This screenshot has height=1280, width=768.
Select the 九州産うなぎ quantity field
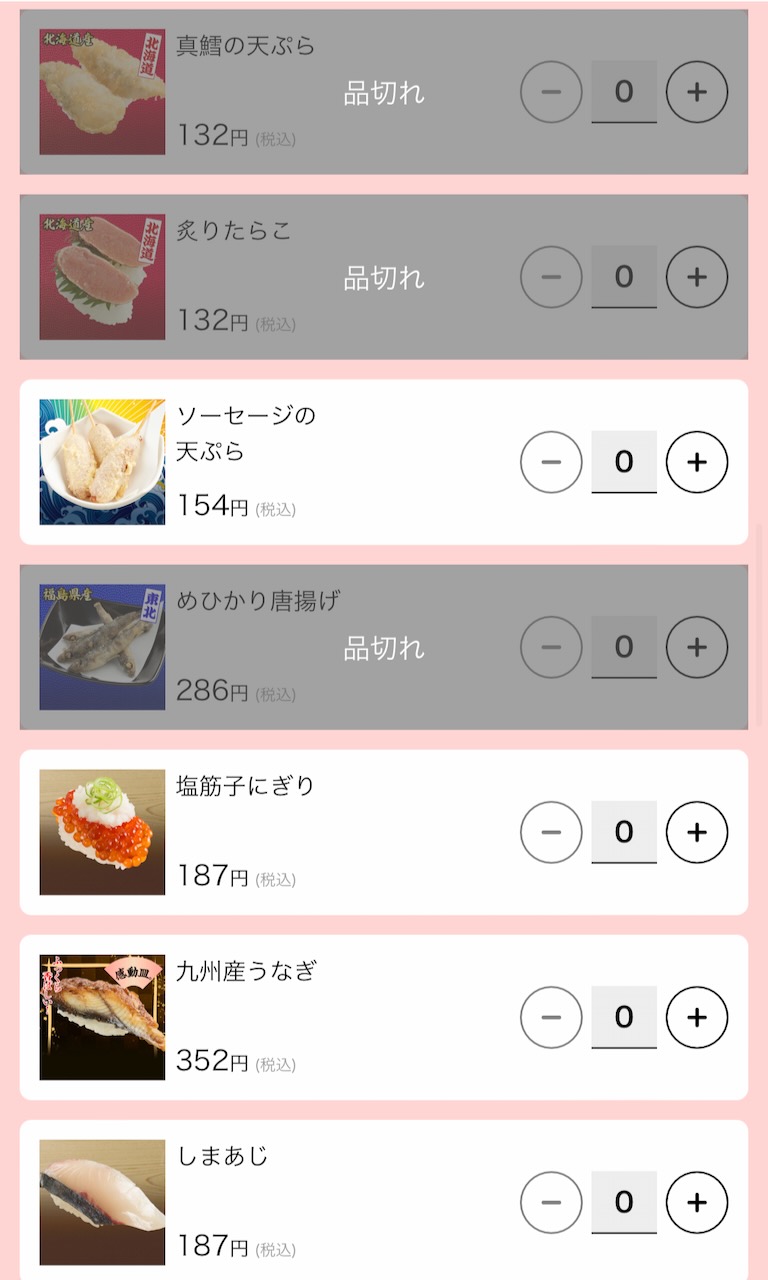[x=624, y=1017]
